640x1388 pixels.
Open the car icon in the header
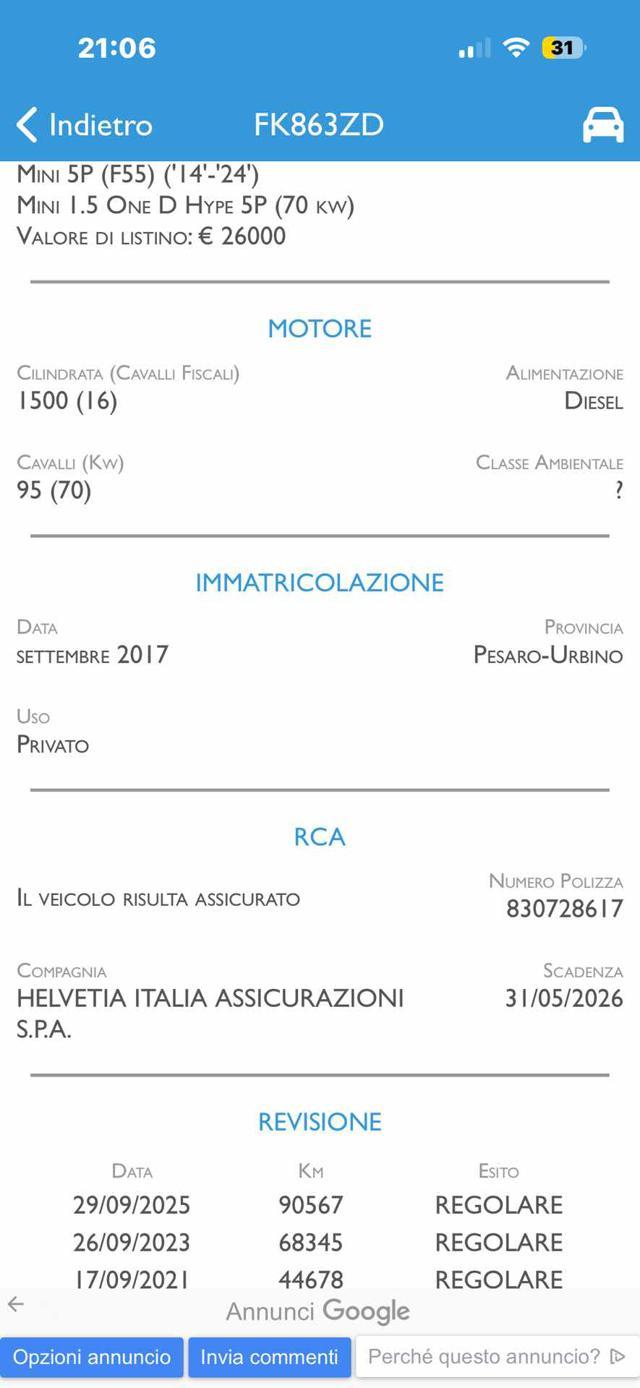[x=602, y=125]
